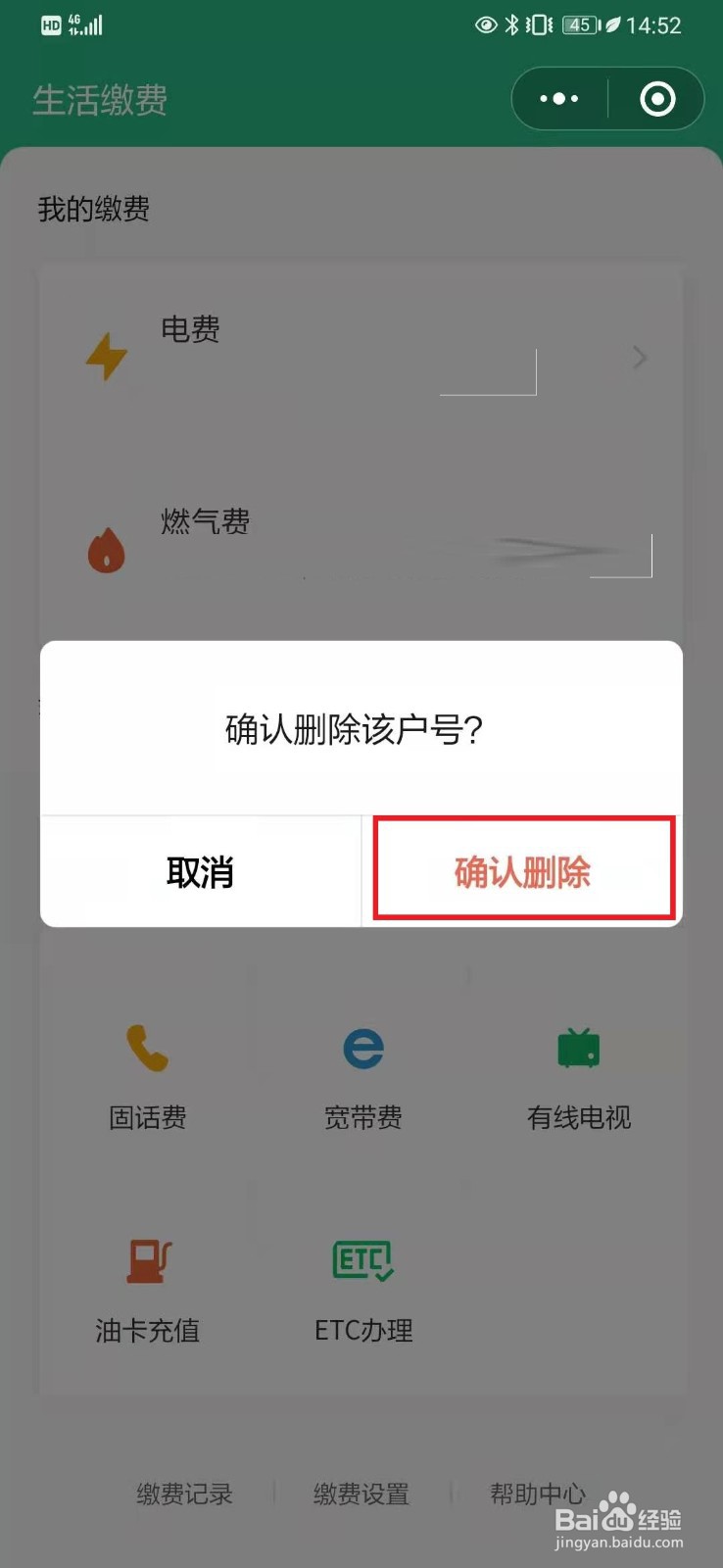
Task: Tap the eye icon in status bar
Action: point(486,24)
